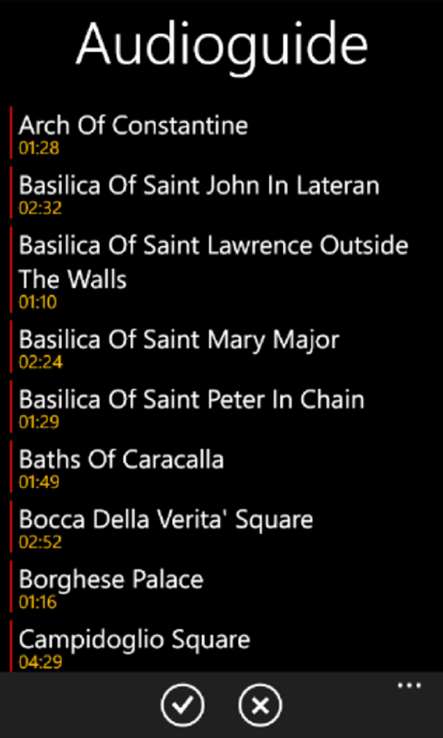Open Campidoglio Square audioguide

coord(221,647)
